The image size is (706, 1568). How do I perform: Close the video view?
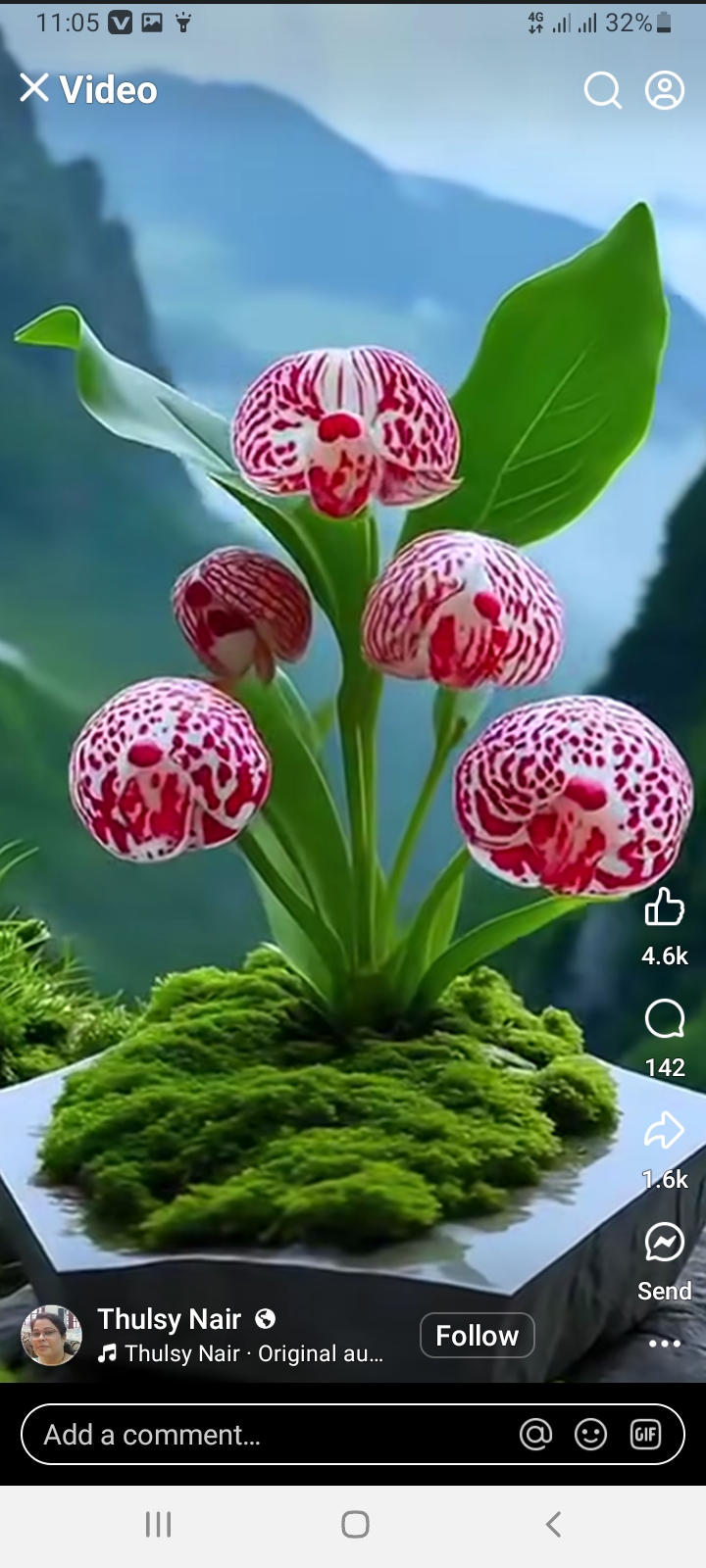(34, 88)
